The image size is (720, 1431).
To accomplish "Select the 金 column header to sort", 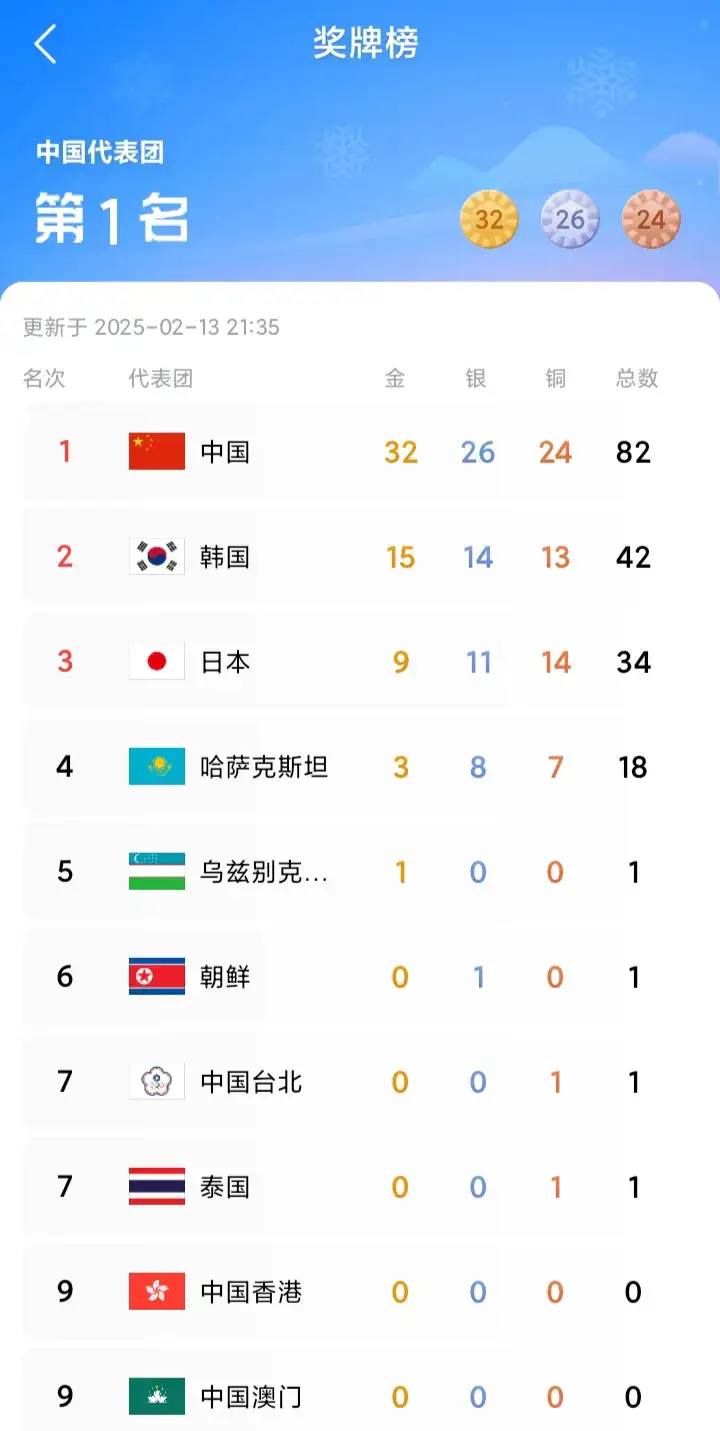I will pos(395,378).
